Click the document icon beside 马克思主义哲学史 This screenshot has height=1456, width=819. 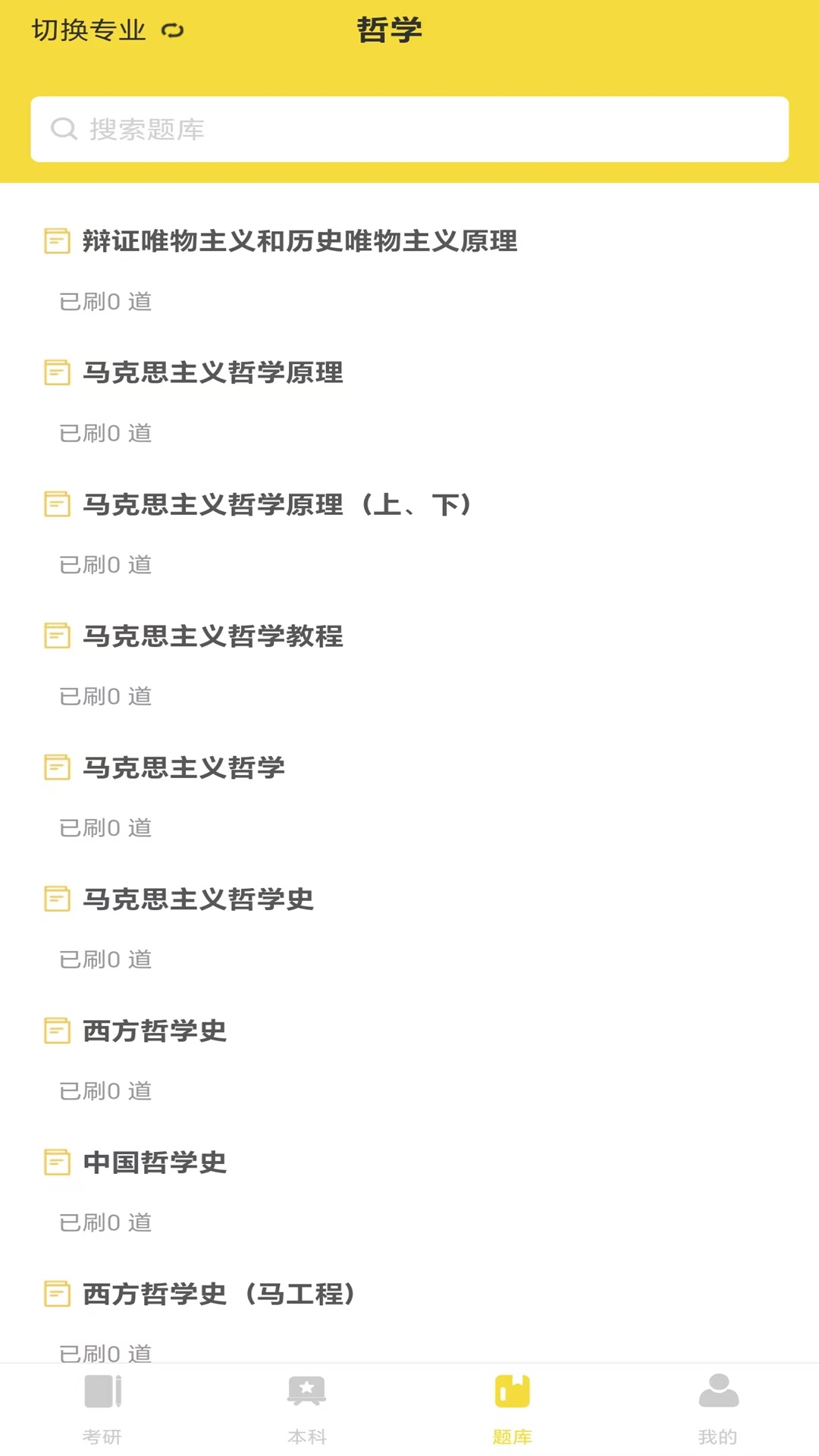[57, 899]
